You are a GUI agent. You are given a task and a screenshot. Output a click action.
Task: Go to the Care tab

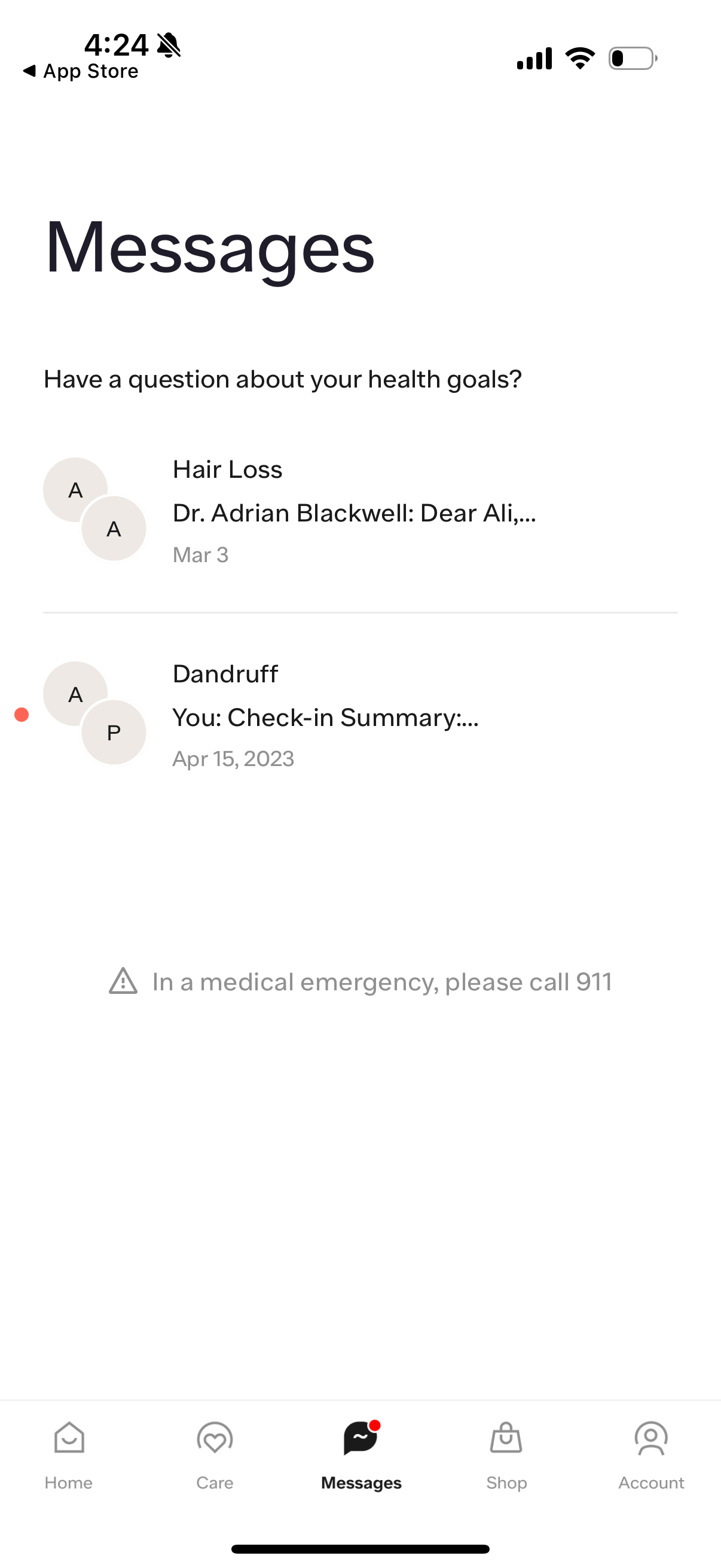(215, 1456)
